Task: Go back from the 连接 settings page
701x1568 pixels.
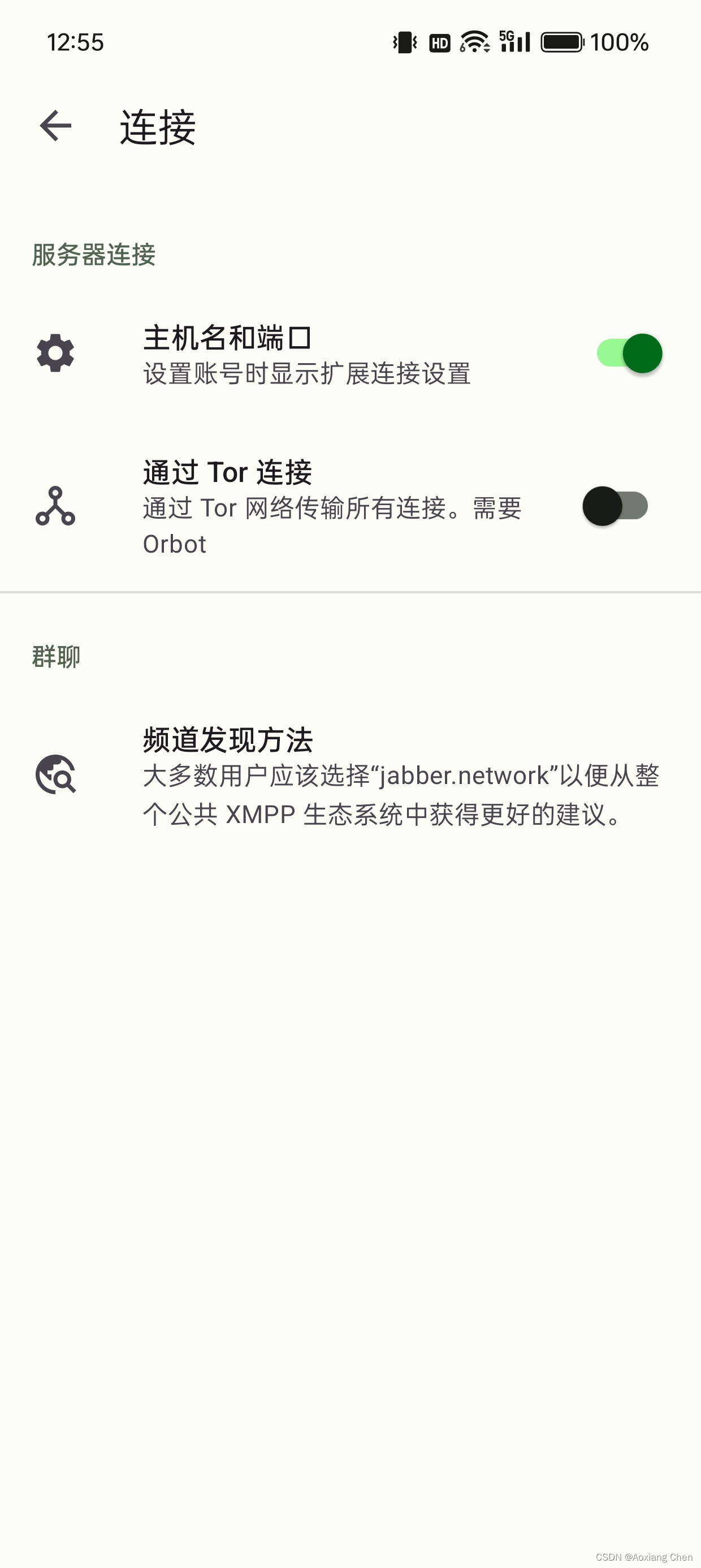Action: [x=55, y=126]
